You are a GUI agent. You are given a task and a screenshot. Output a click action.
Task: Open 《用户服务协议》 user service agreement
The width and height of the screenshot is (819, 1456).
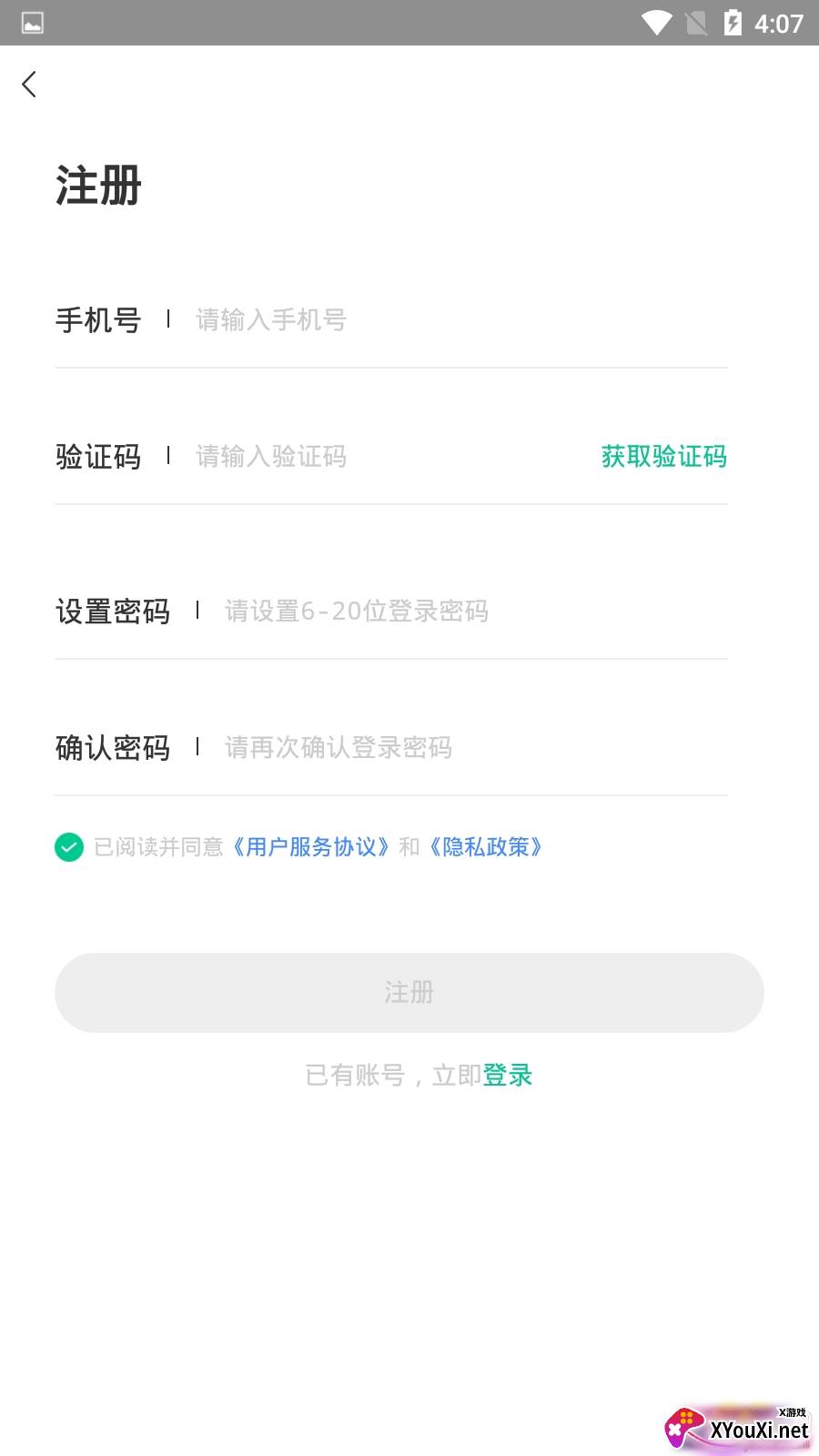pyautogui.click(x=309, y=847)
